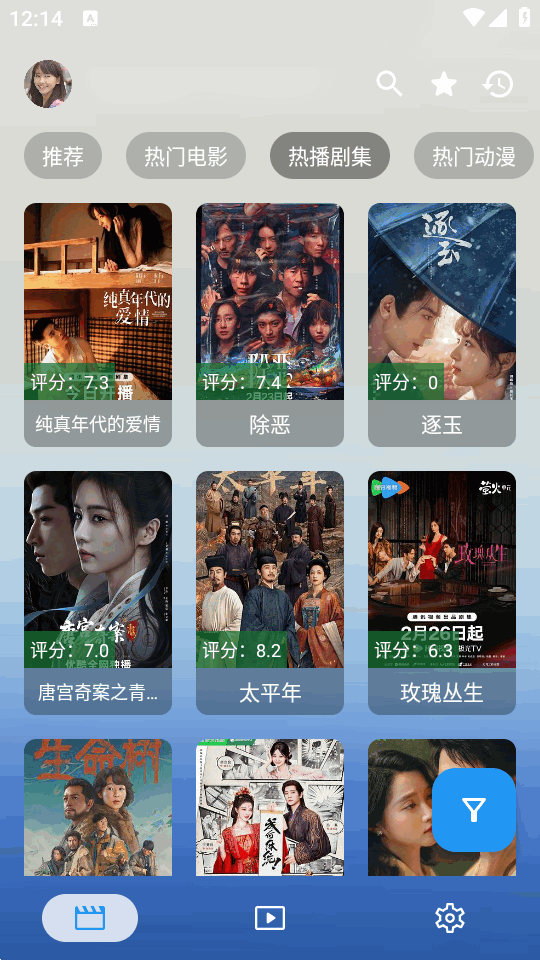
Task: Switch to the movies clapperboard tab
Action: 90,918
